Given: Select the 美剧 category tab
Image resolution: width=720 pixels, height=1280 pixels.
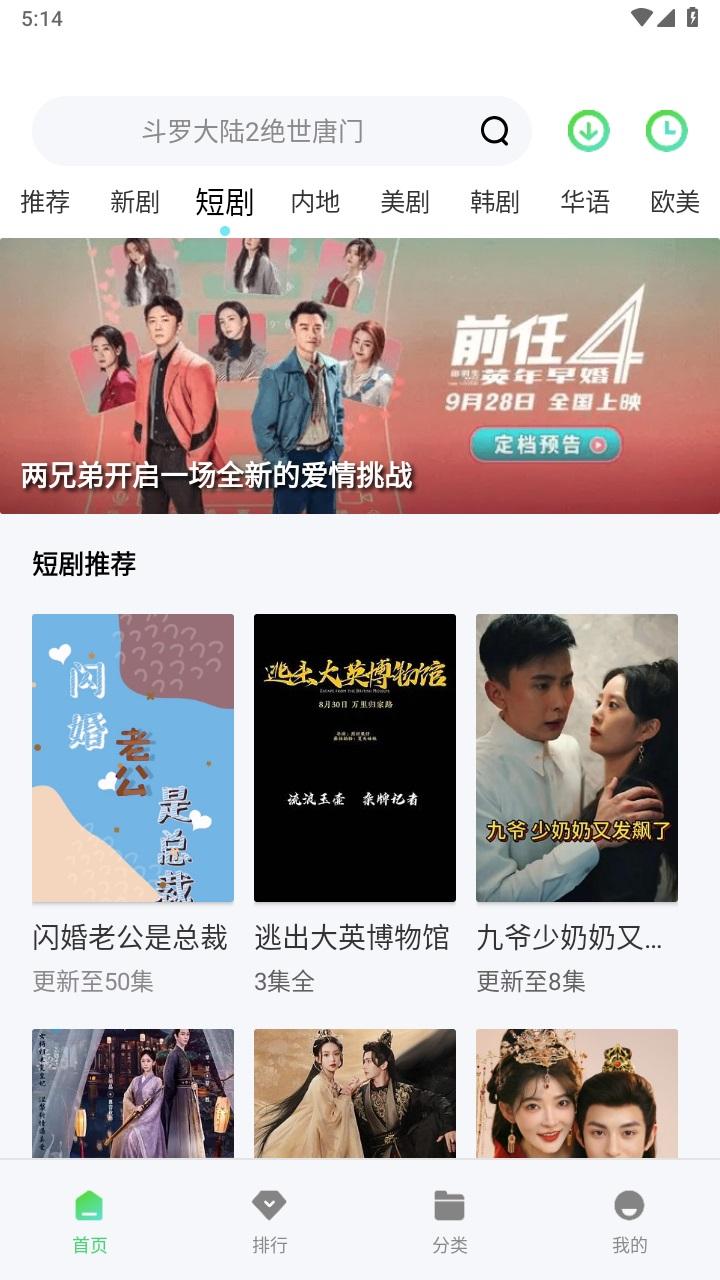Looking at the screenshot, I should (x=405, y=202).
